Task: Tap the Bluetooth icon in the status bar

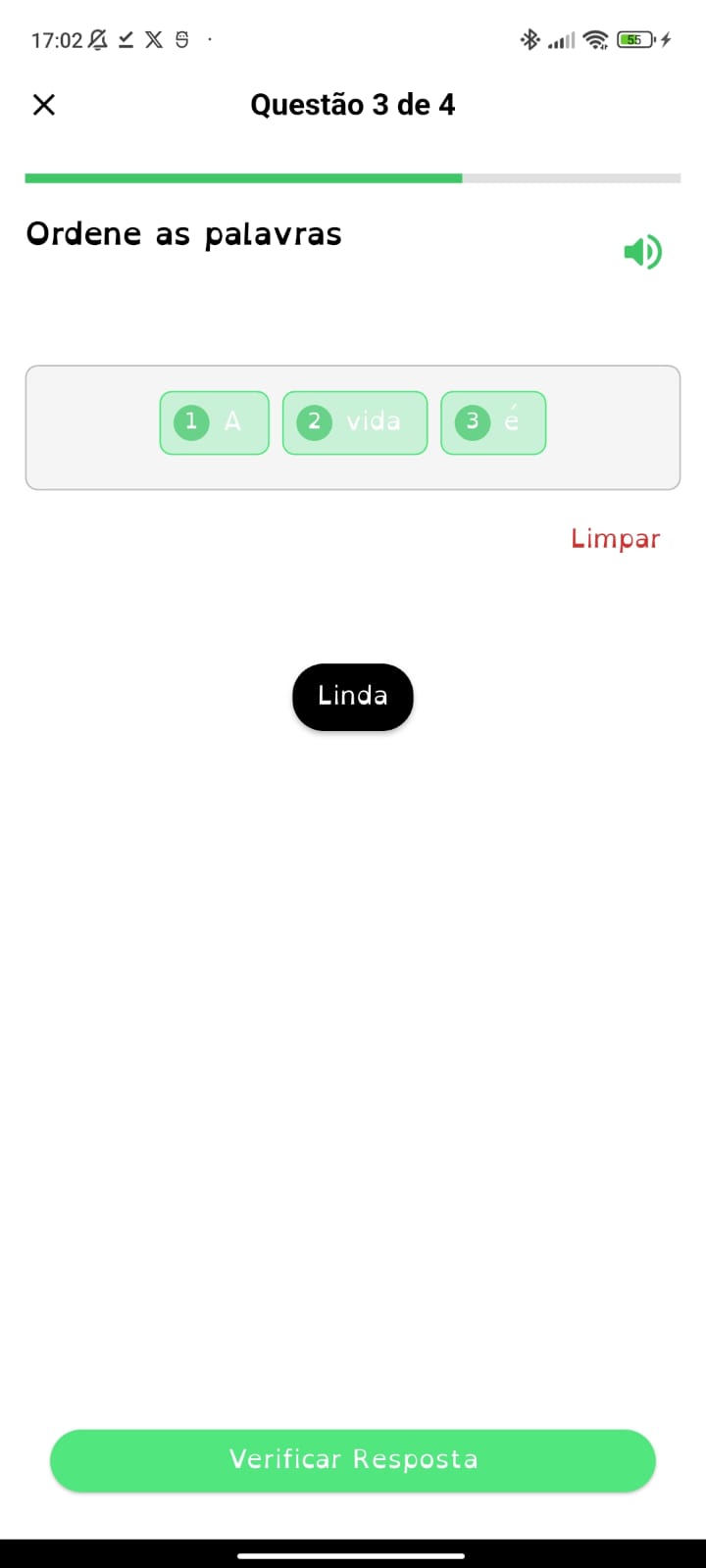Action: [529, 39]
